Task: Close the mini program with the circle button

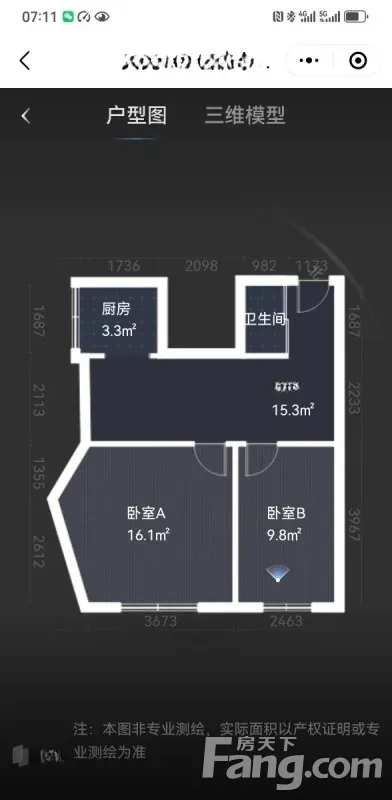Action: pos(358,61)
